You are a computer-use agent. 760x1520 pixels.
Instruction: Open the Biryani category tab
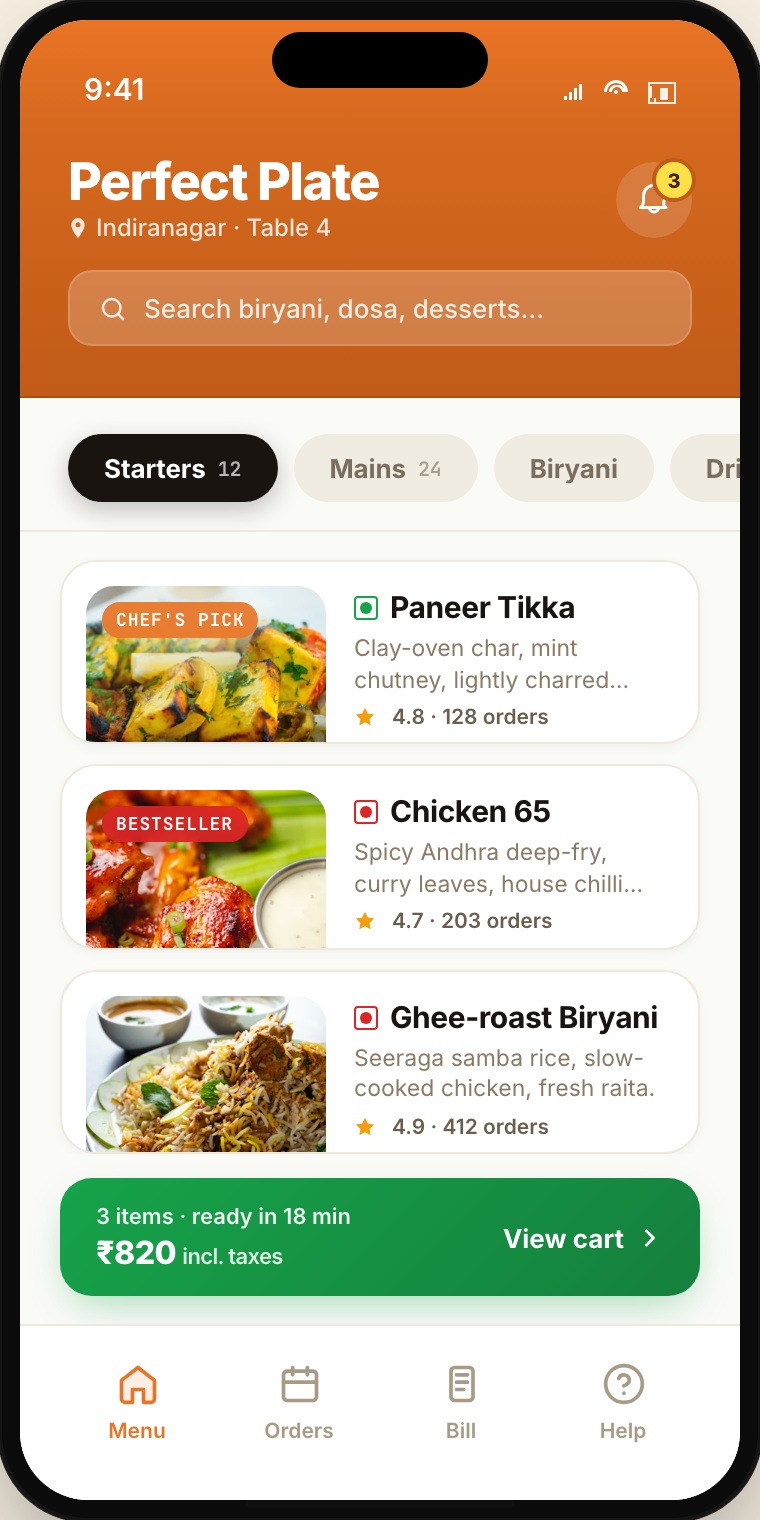(x=573, y=468)
